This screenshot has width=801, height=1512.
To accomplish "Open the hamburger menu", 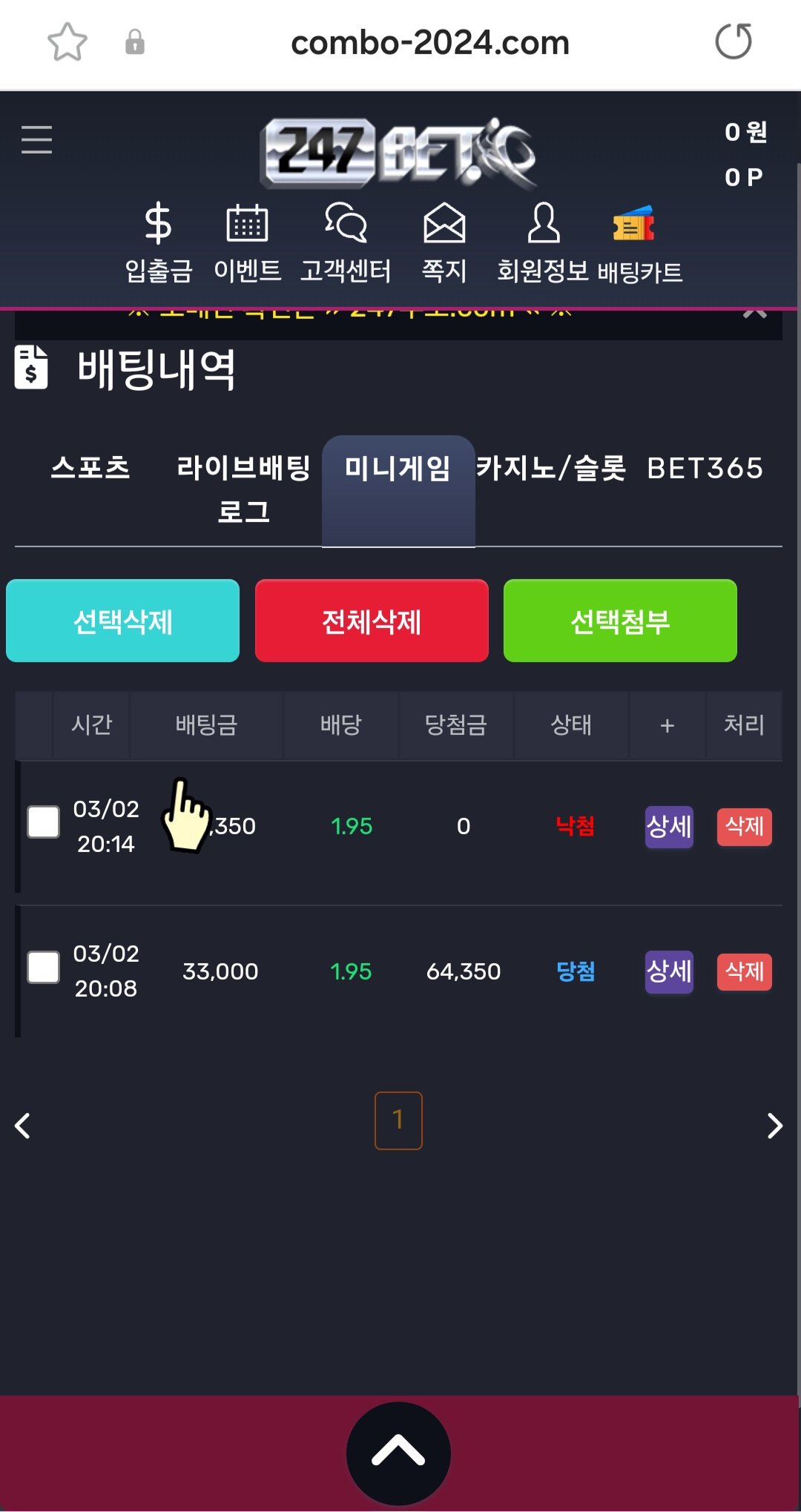I will coord(36,139).
